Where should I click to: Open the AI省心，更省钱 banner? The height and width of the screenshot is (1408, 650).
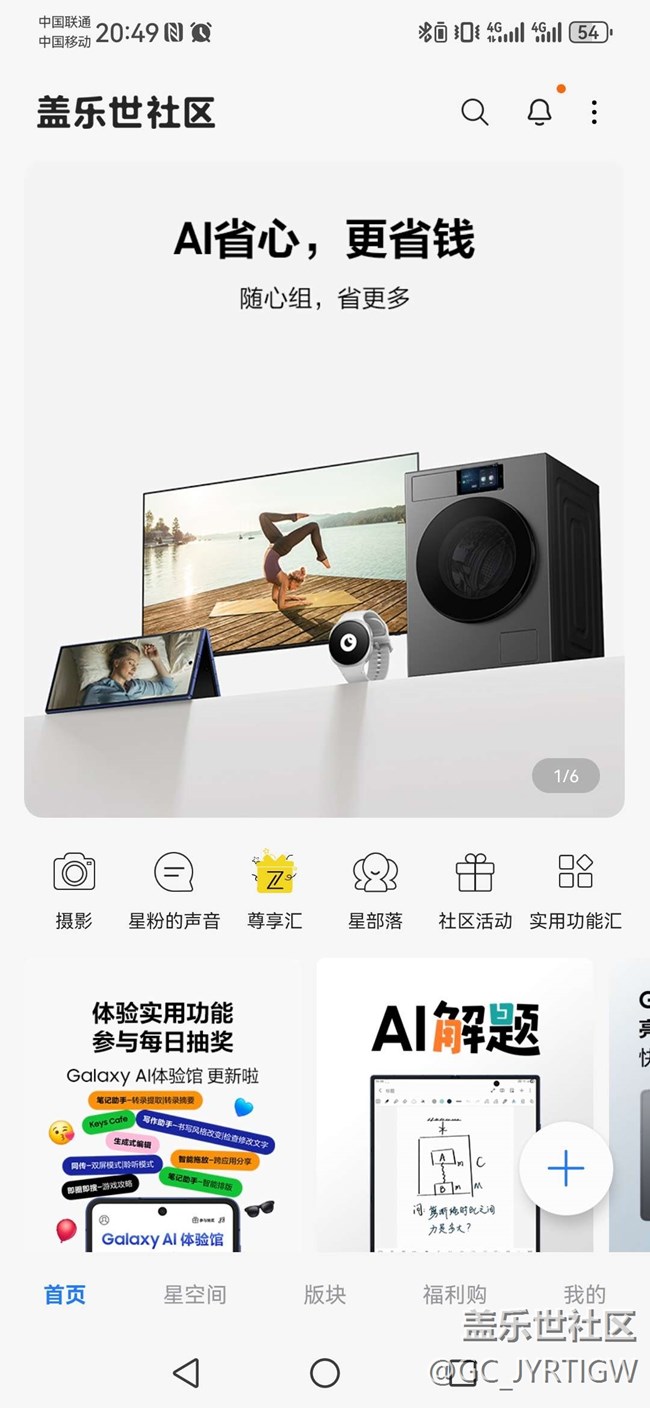324,490
